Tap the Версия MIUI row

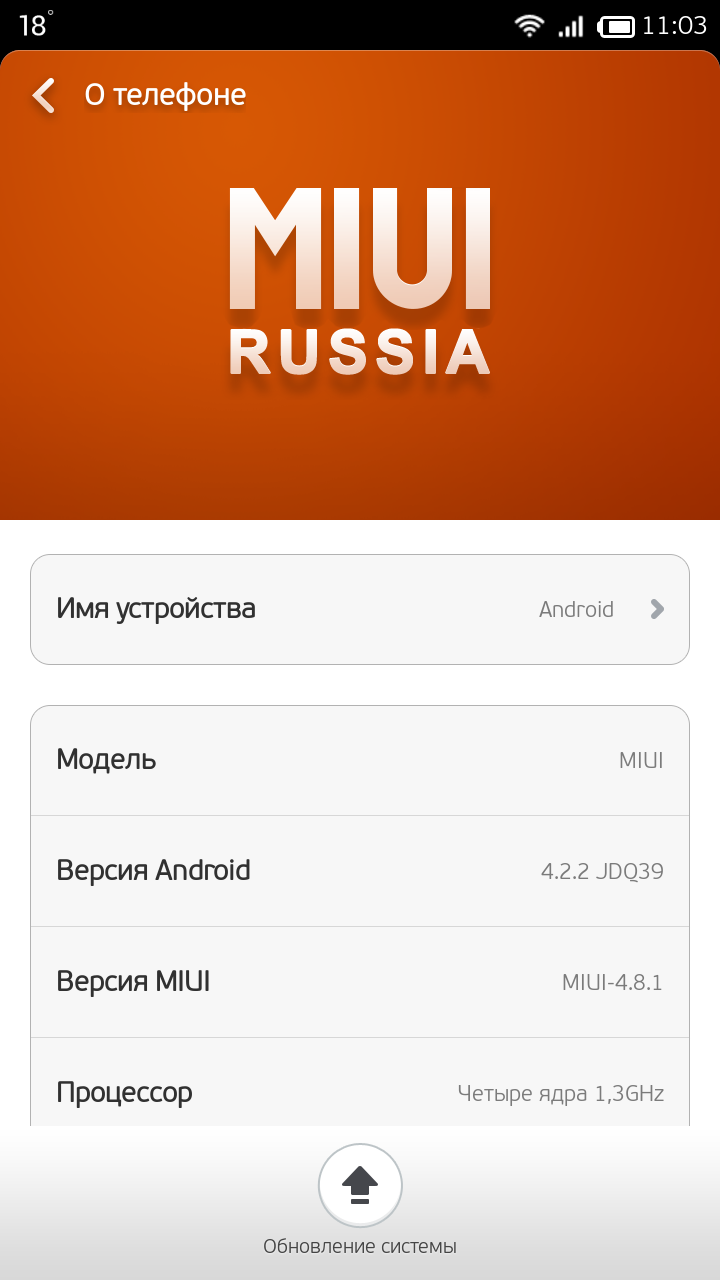coord(360,982)
